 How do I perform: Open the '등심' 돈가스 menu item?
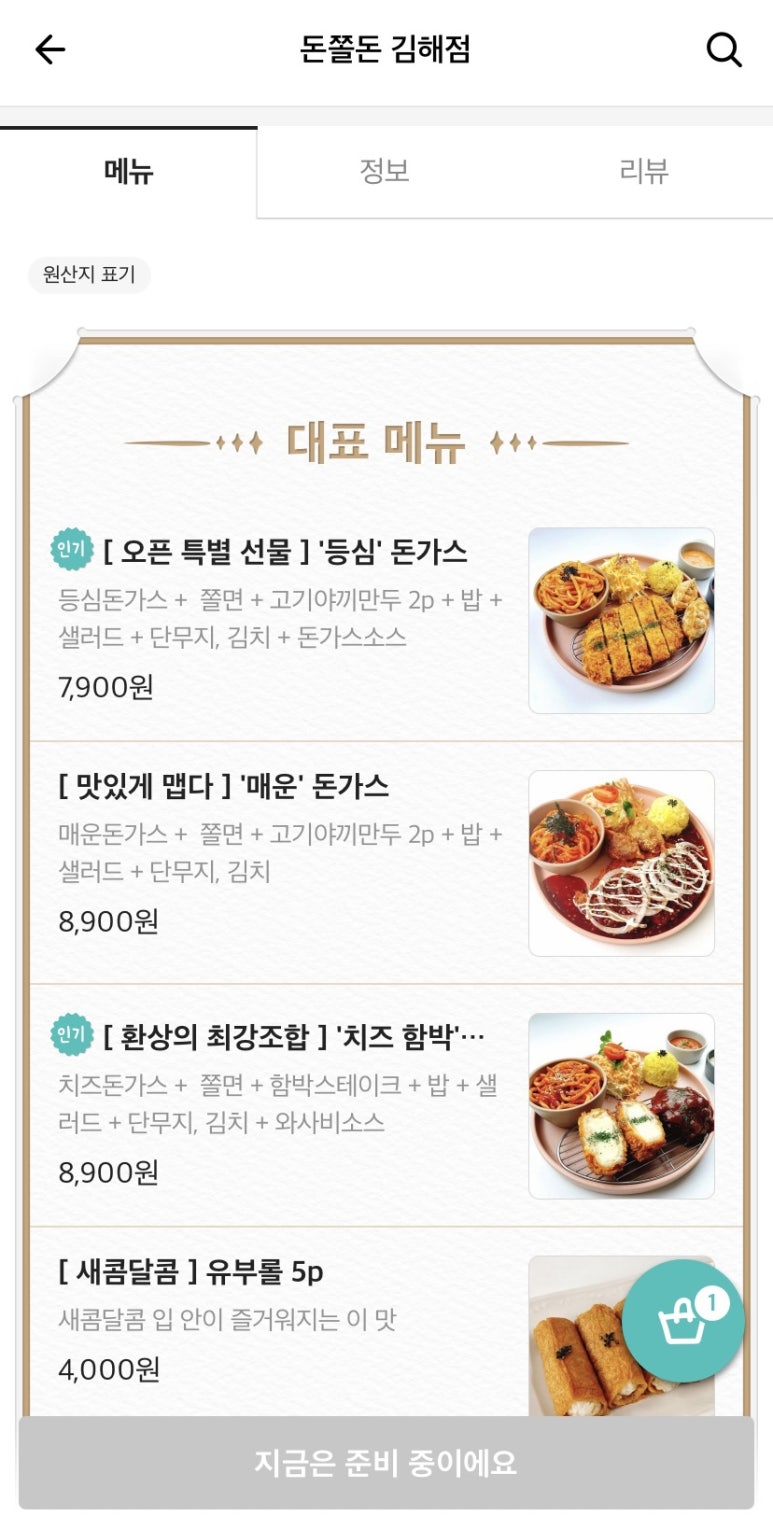pos(386,620)
